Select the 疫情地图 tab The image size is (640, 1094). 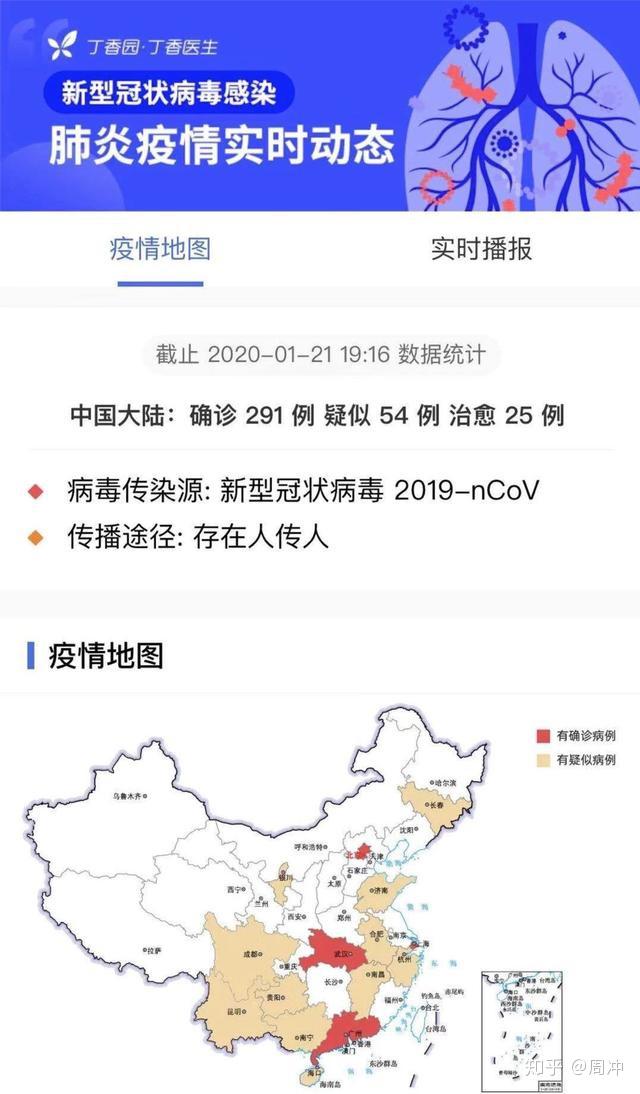(x=161, y=249)
